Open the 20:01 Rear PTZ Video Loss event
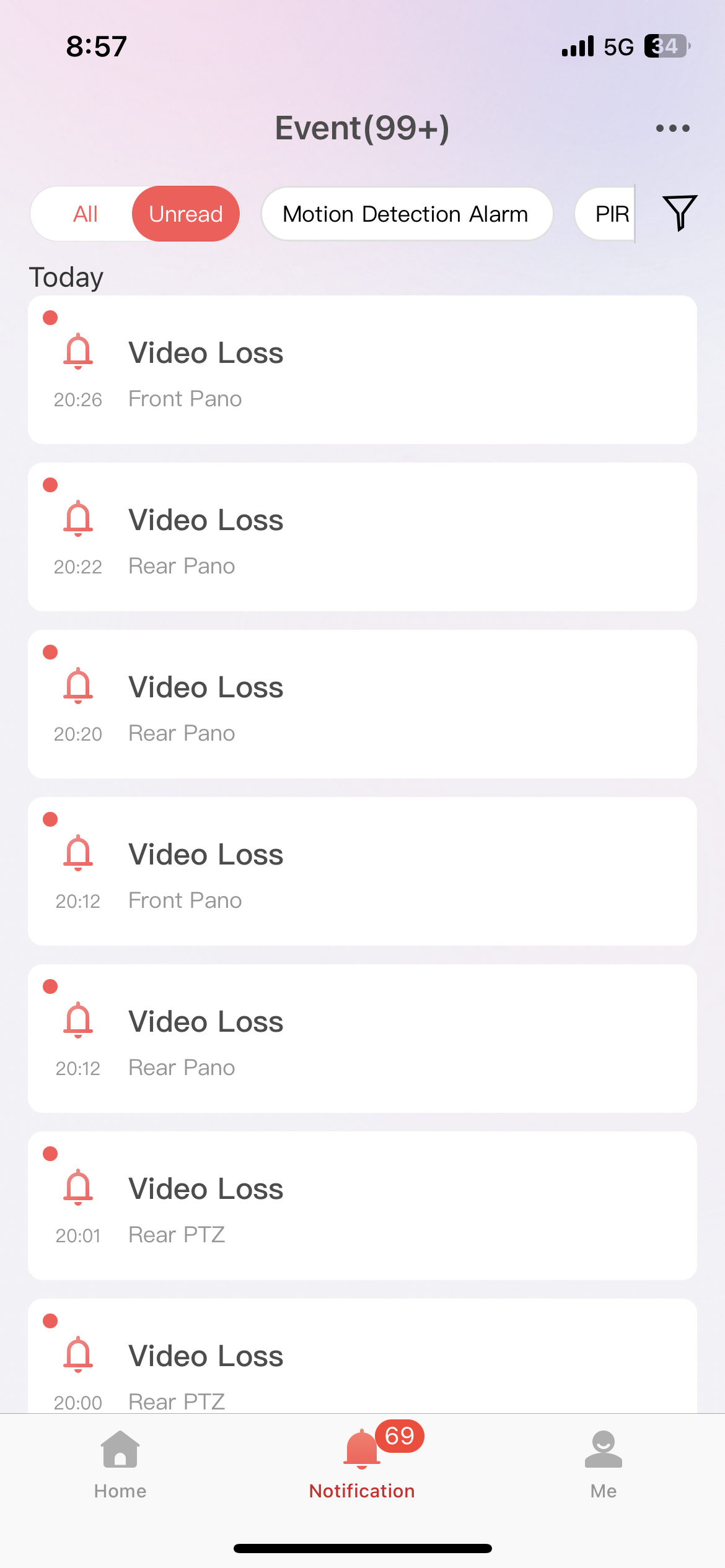 362,1206
